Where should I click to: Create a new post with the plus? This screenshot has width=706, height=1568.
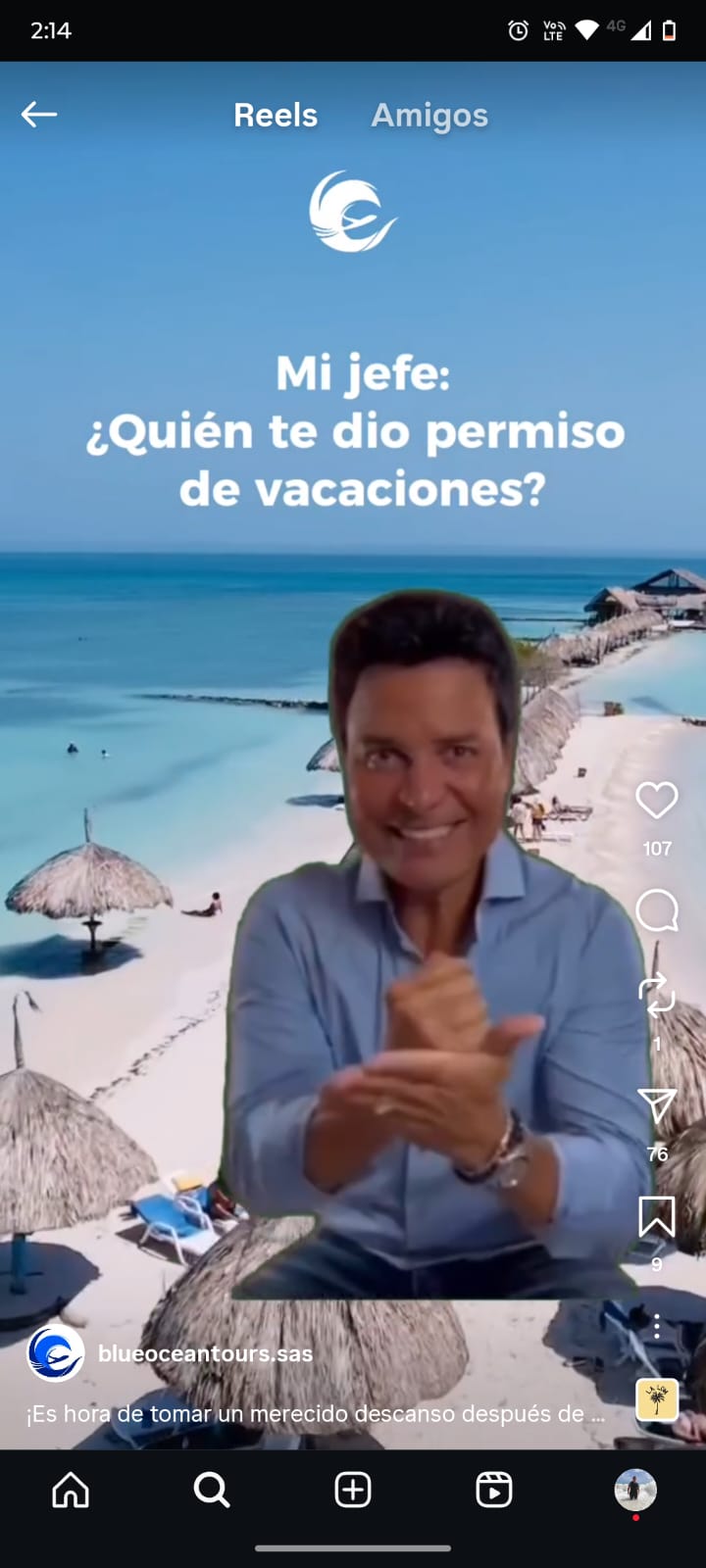coord(353,1491)
